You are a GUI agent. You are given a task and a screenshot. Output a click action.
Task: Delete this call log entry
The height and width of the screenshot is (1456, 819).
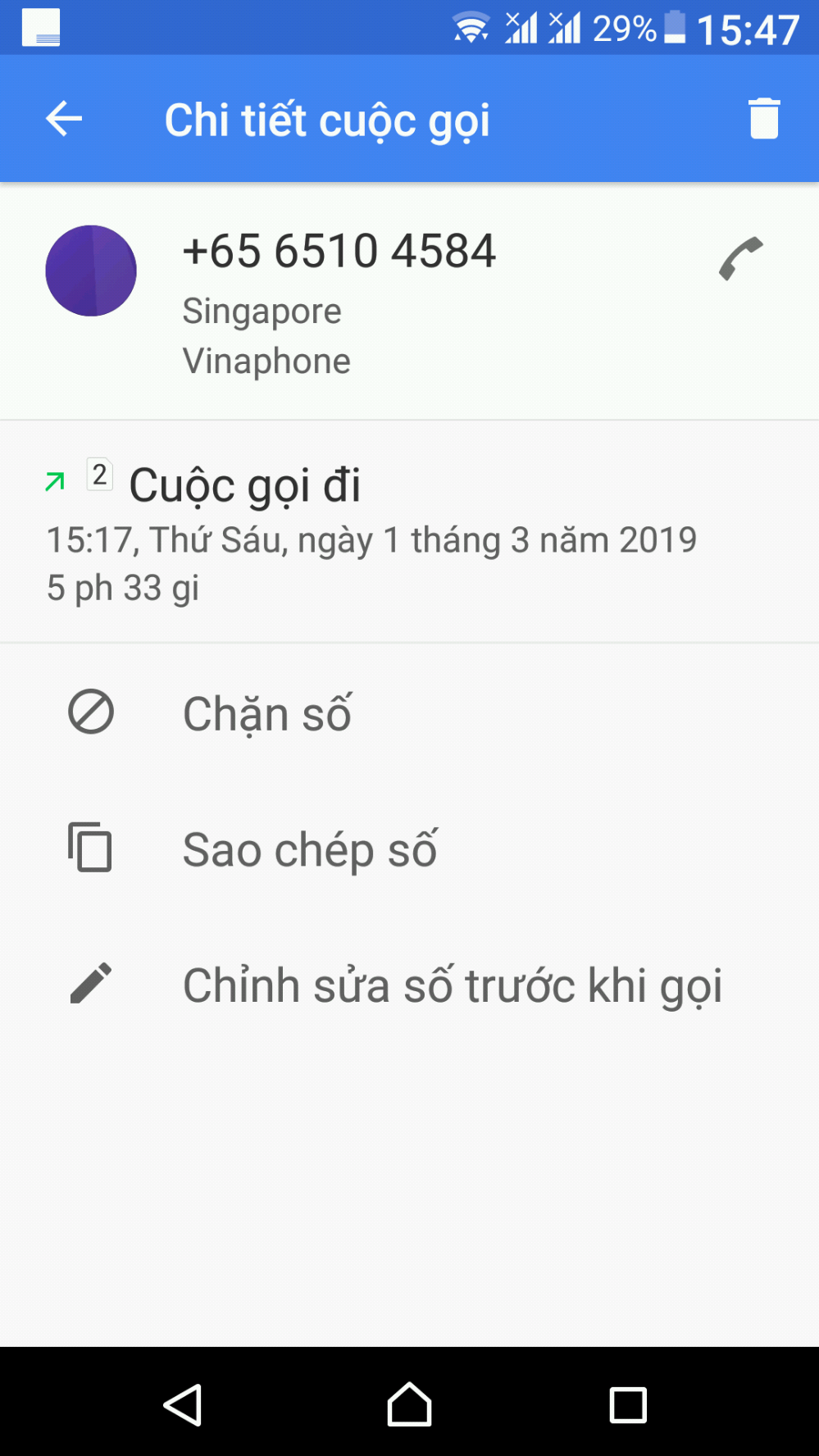point(763,120)
